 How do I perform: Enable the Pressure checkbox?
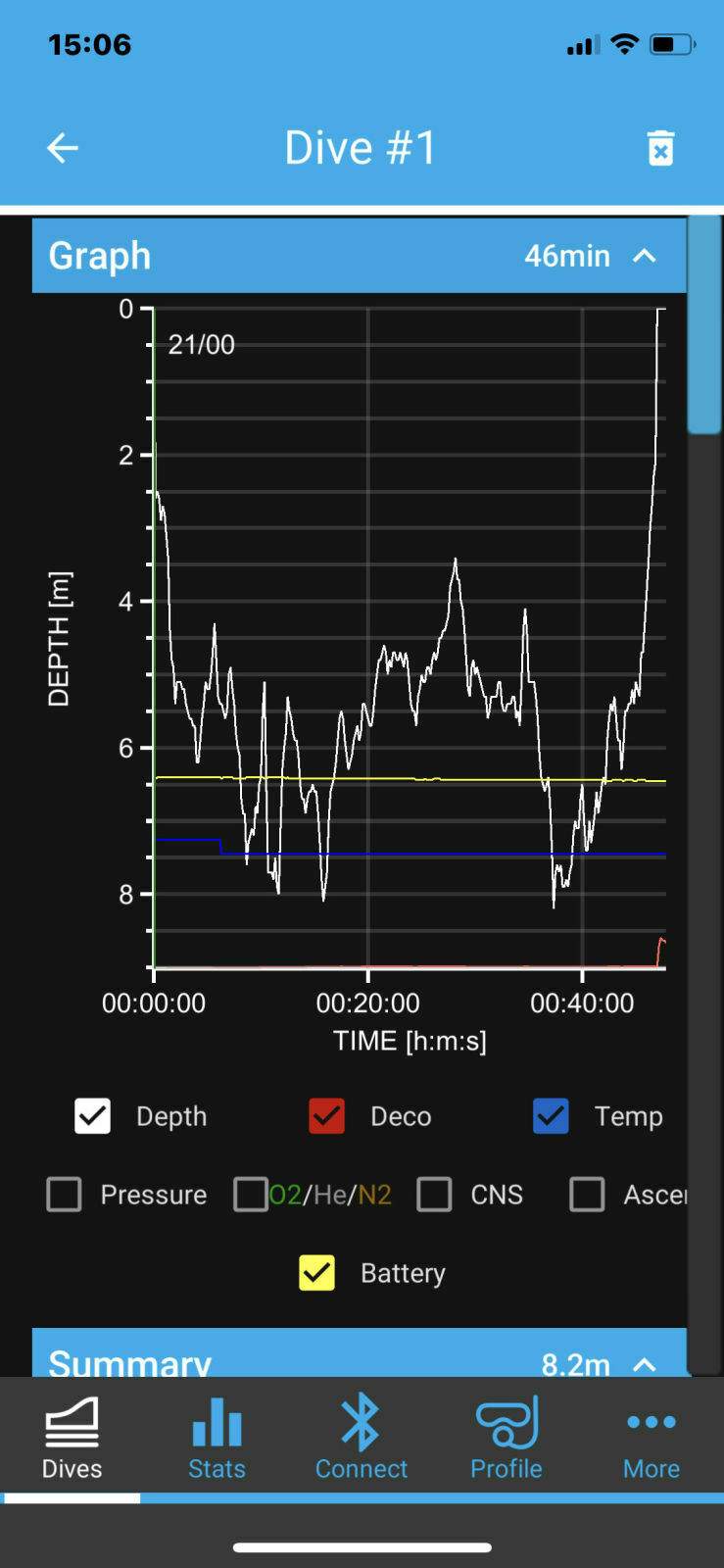pyautogui.click(x=65, y=1195)
